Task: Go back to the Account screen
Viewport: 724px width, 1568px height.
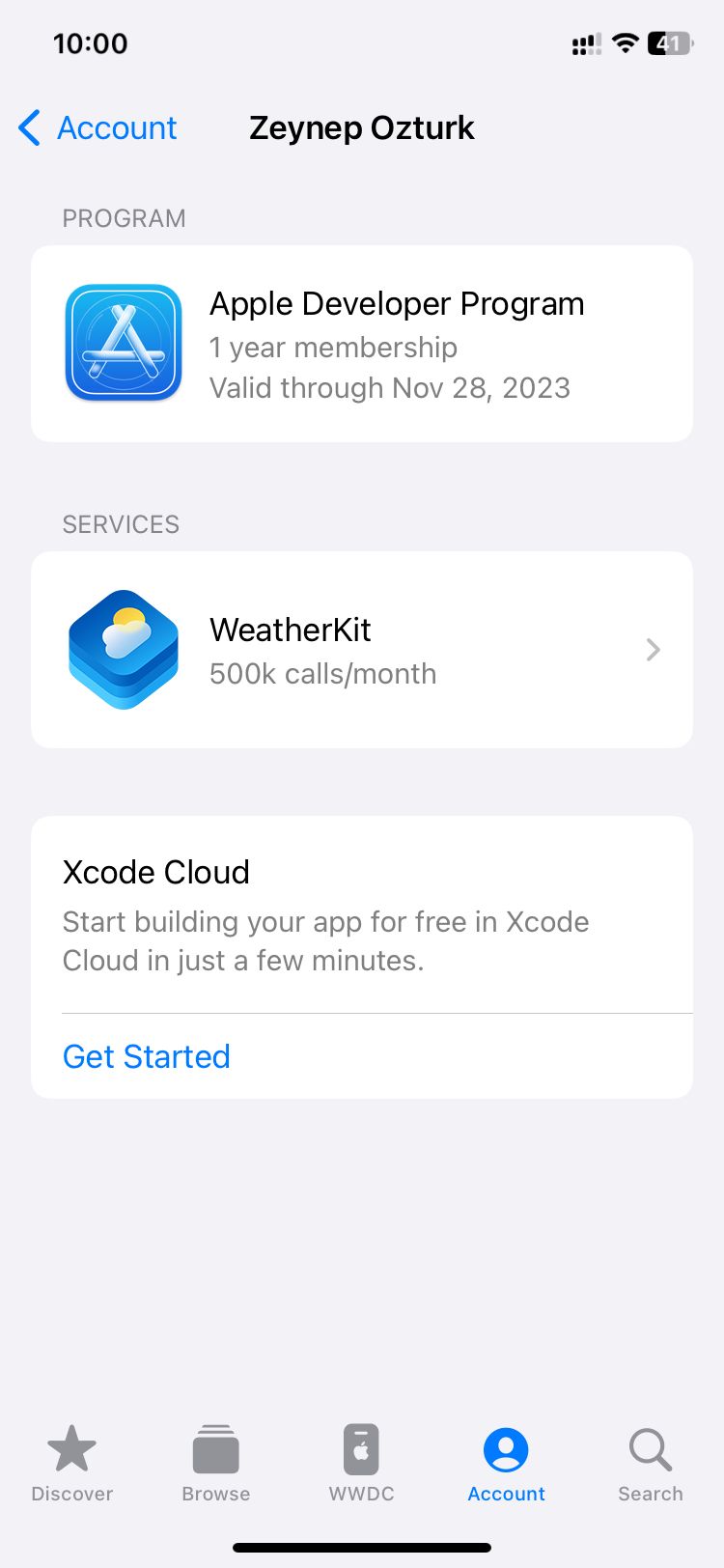Action: pyautogui.click(x=98, y=127)
